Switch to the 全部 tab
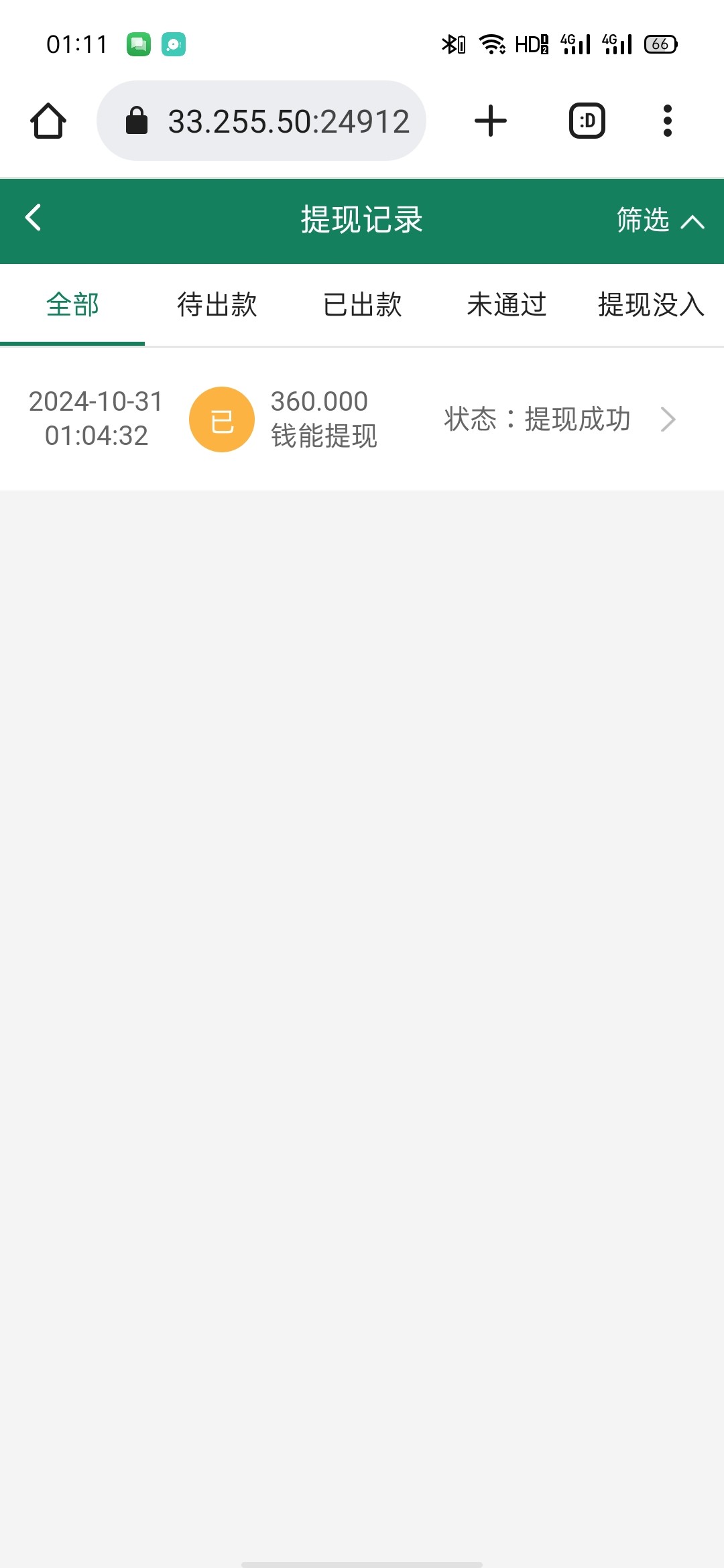 coord(72,305)
